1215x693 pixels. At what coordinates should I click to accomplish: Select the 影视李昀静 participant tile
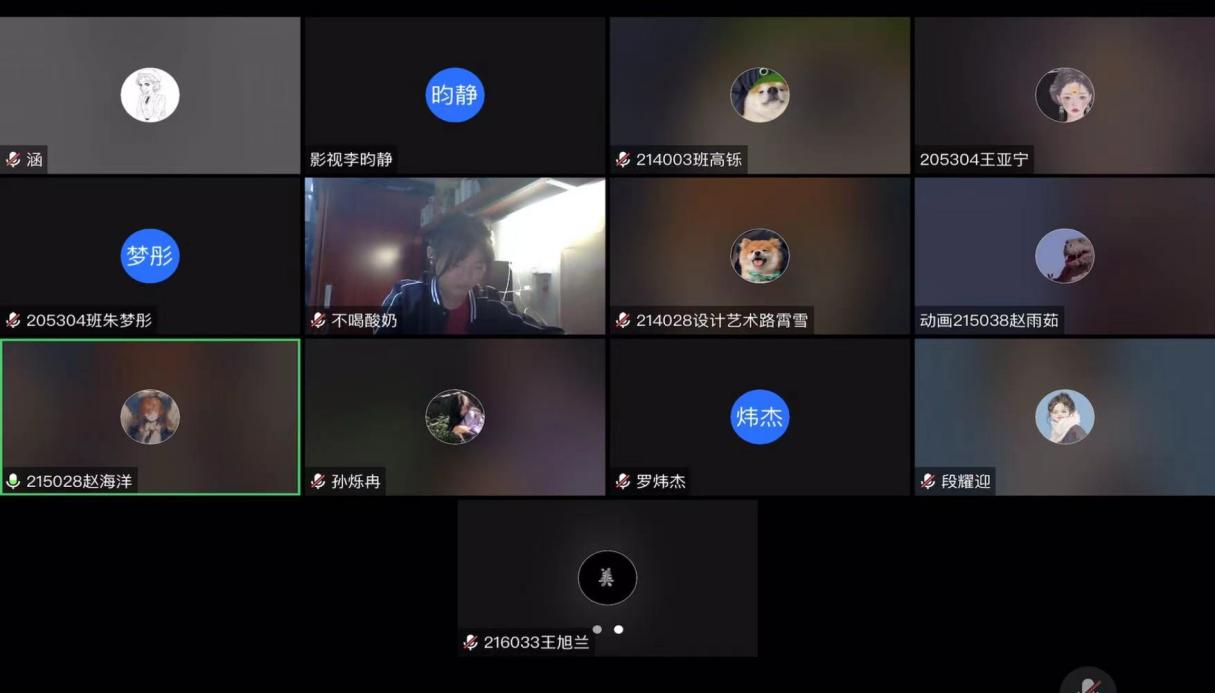[455, 95]
